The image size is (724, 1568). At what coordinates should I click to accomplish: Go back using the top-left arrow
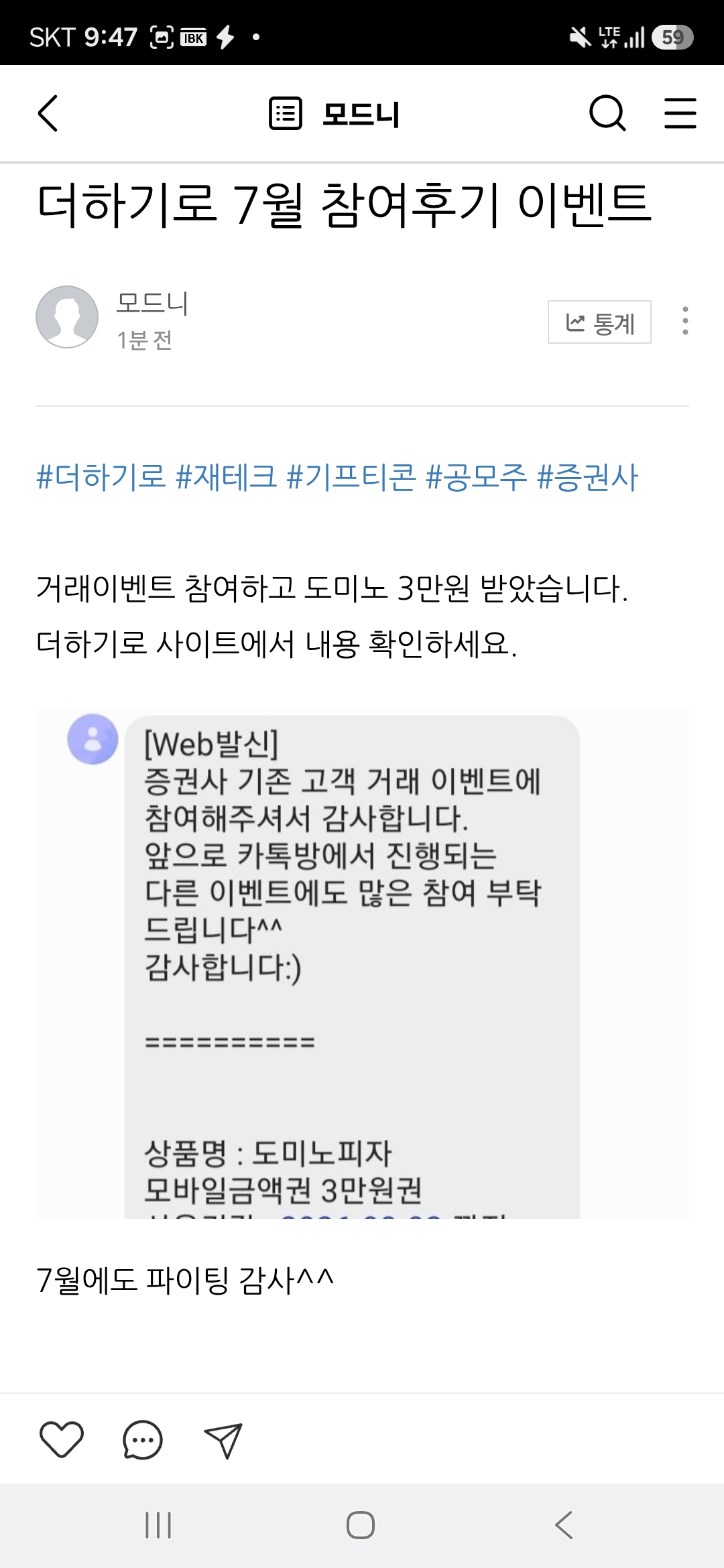(x=48, y=113)
